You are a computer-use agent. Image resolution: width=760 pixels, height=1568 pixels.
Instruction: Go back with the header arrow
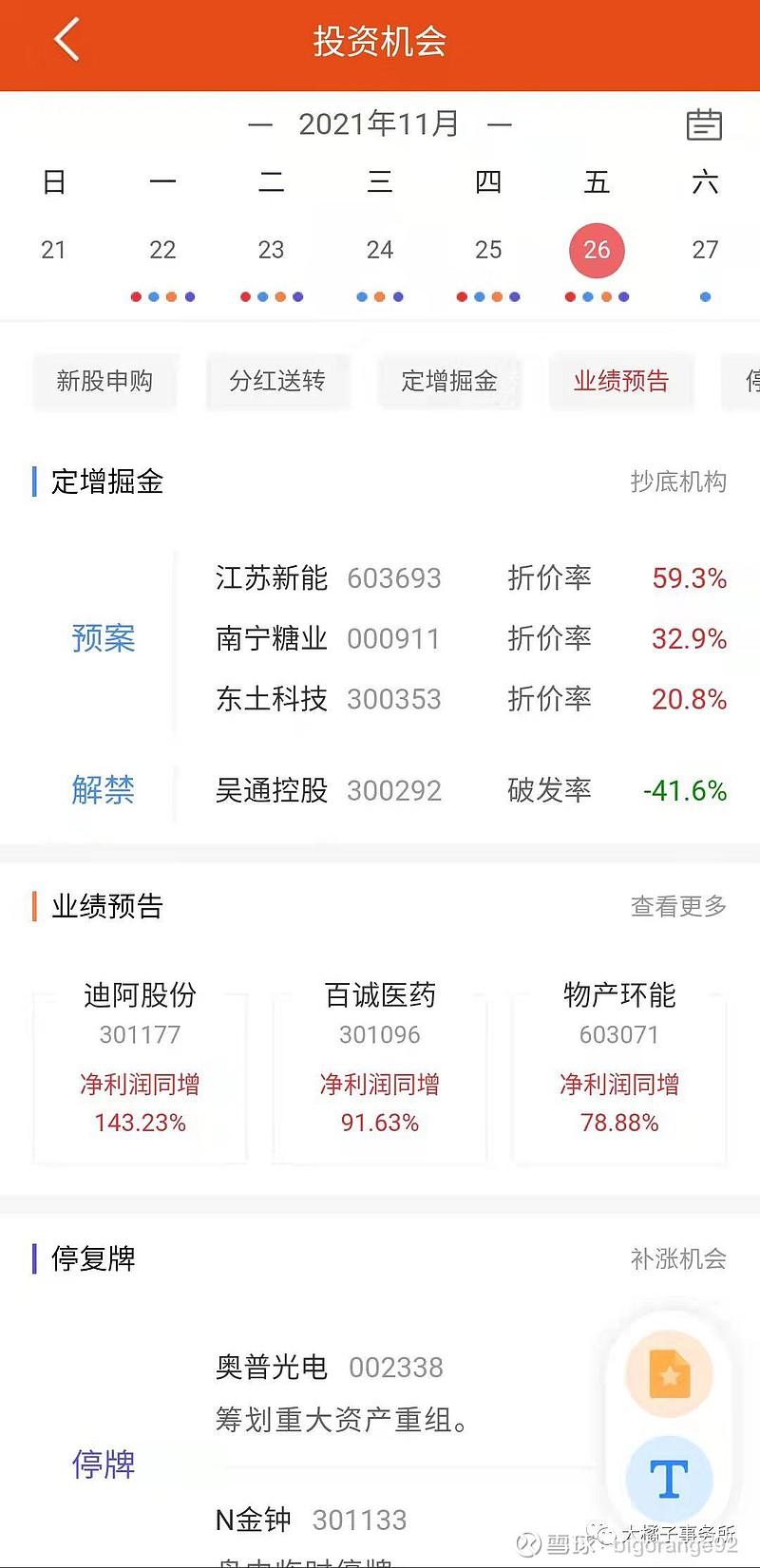66,41
